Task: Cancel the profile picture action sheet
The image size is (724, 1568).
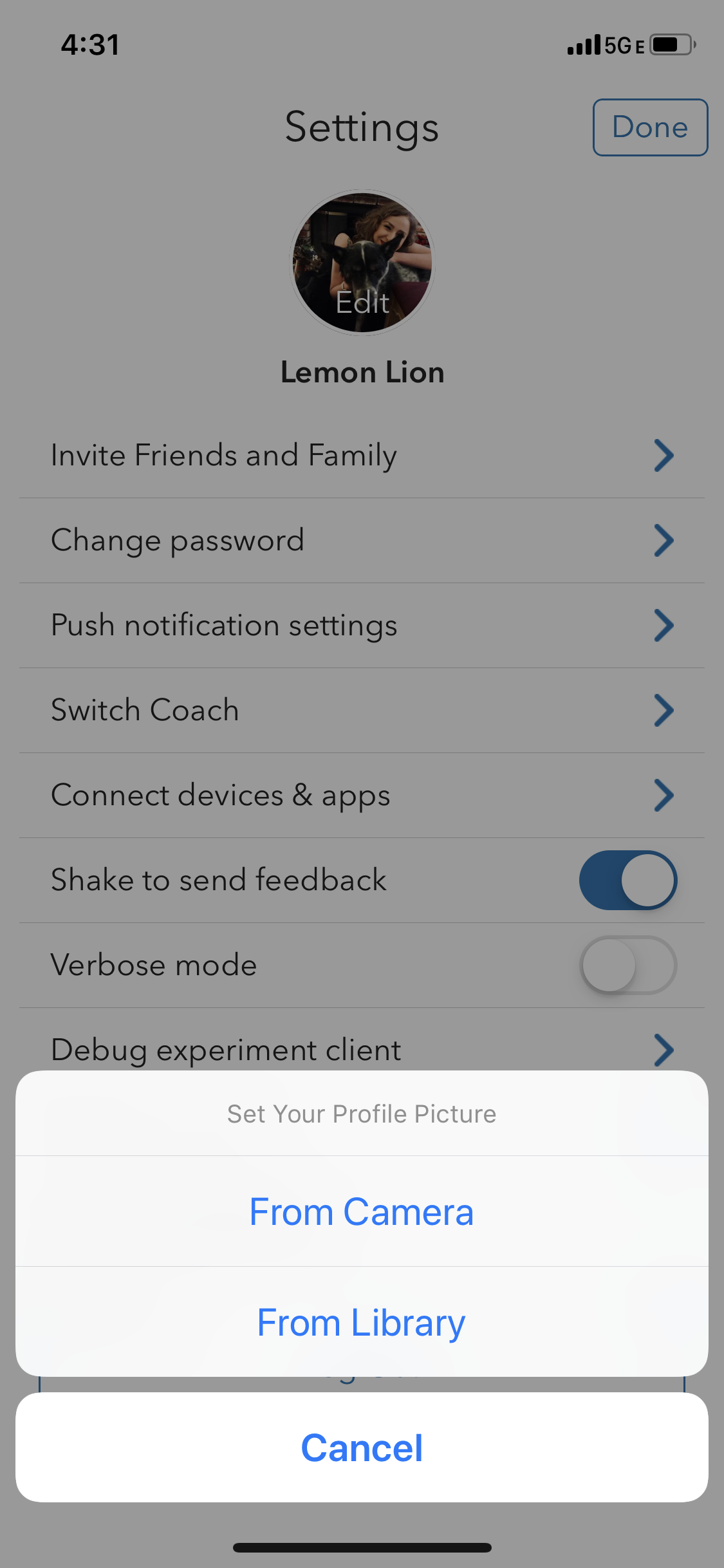Action: coord(362,1448)
